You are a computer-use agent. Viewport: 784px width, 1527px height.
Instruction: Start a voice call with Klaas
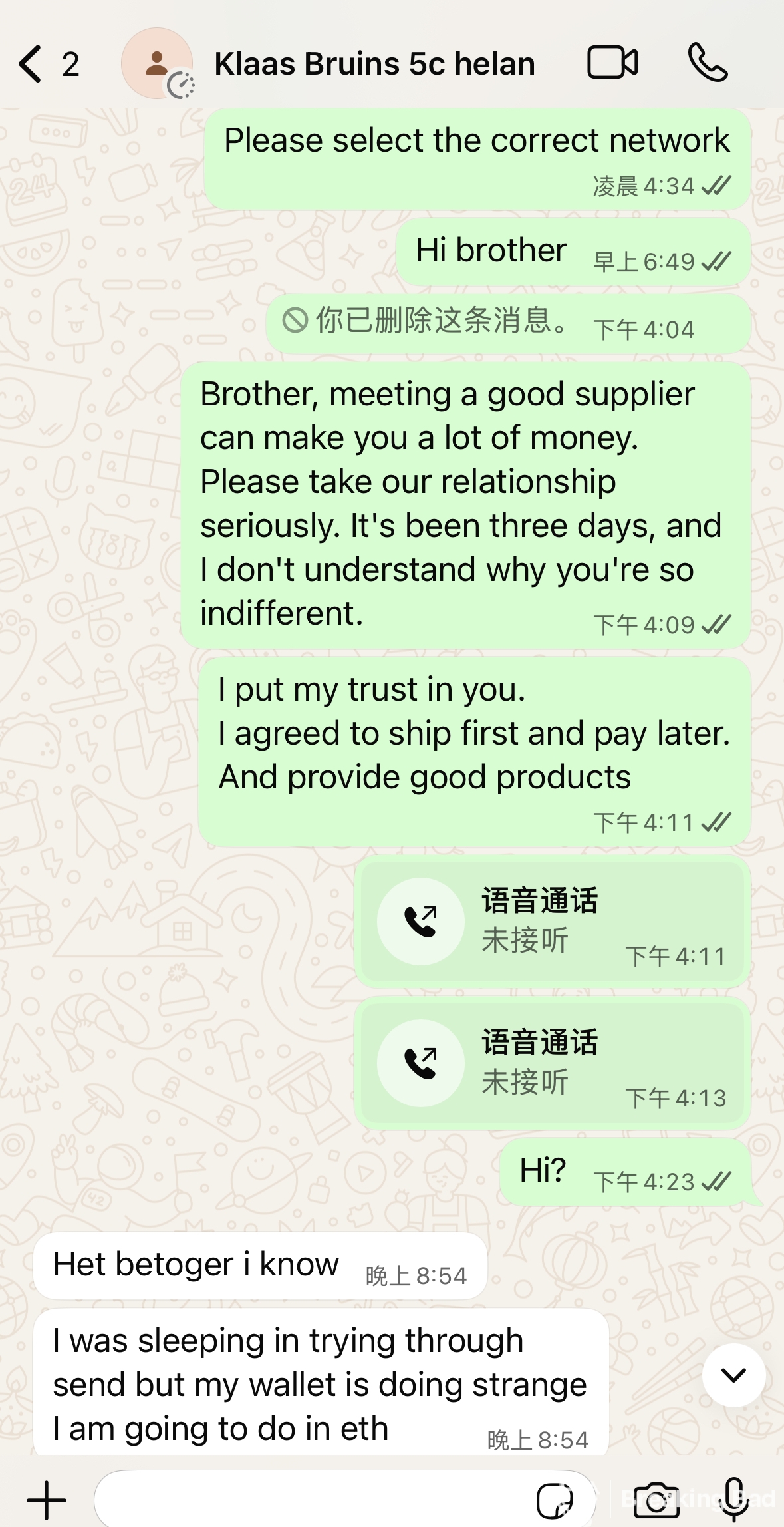point(708,63)
